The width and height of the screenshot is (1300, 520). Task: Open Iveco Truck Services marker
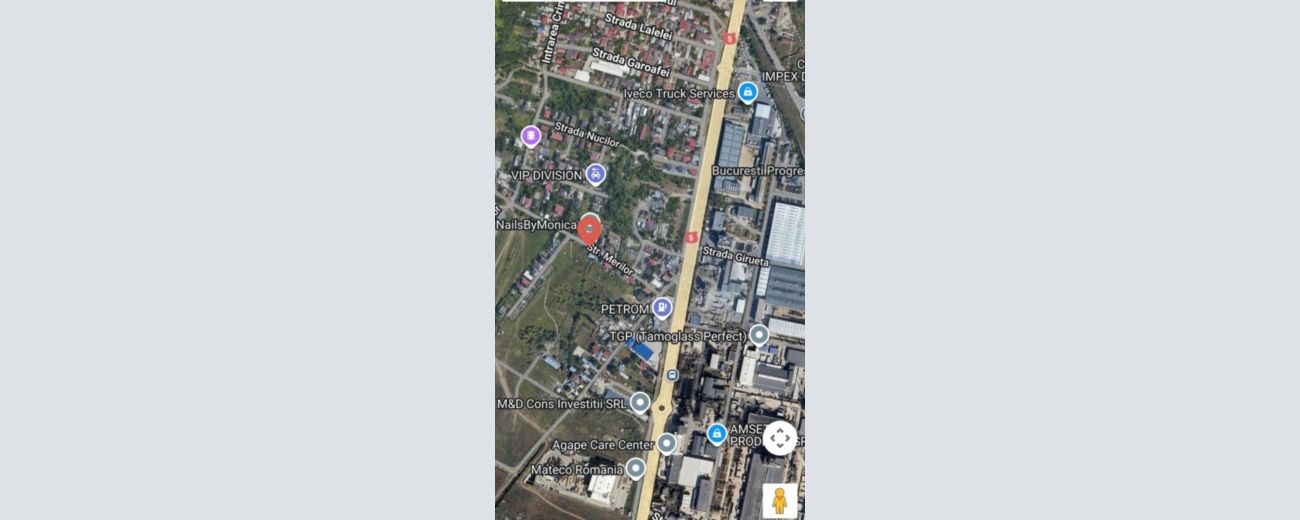[x=747, y=92]
